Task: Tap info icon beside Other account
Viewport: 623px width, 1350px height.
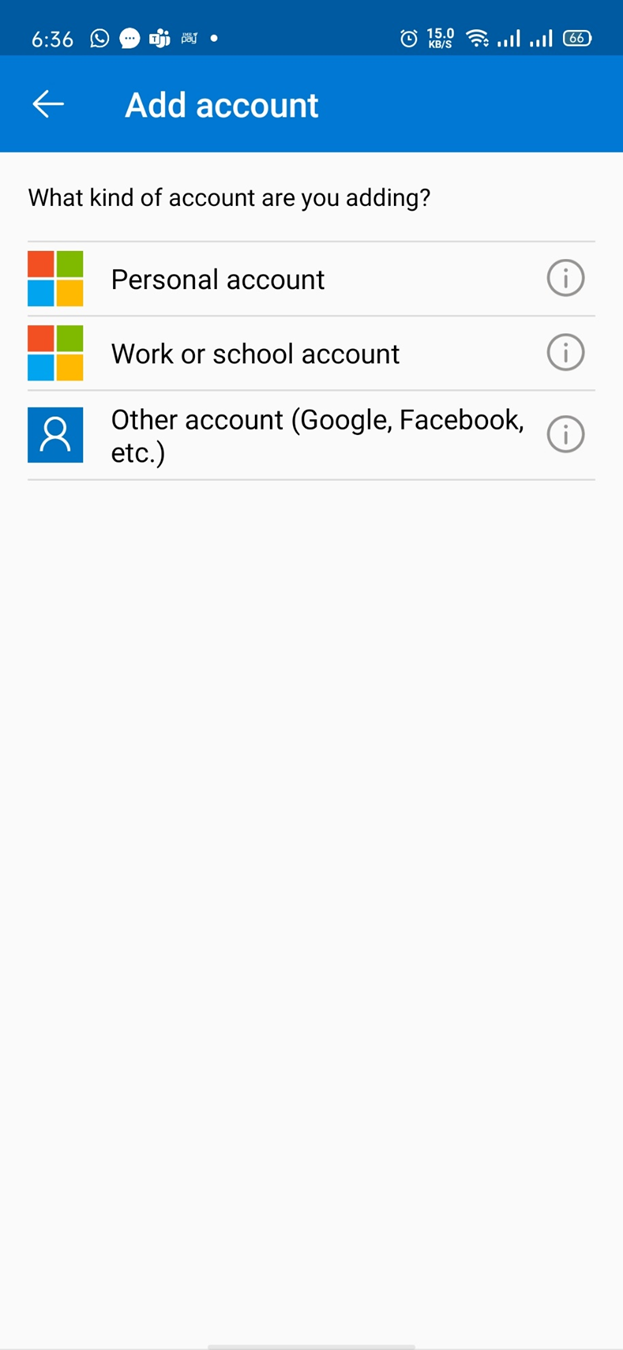Action: (565, 434)
